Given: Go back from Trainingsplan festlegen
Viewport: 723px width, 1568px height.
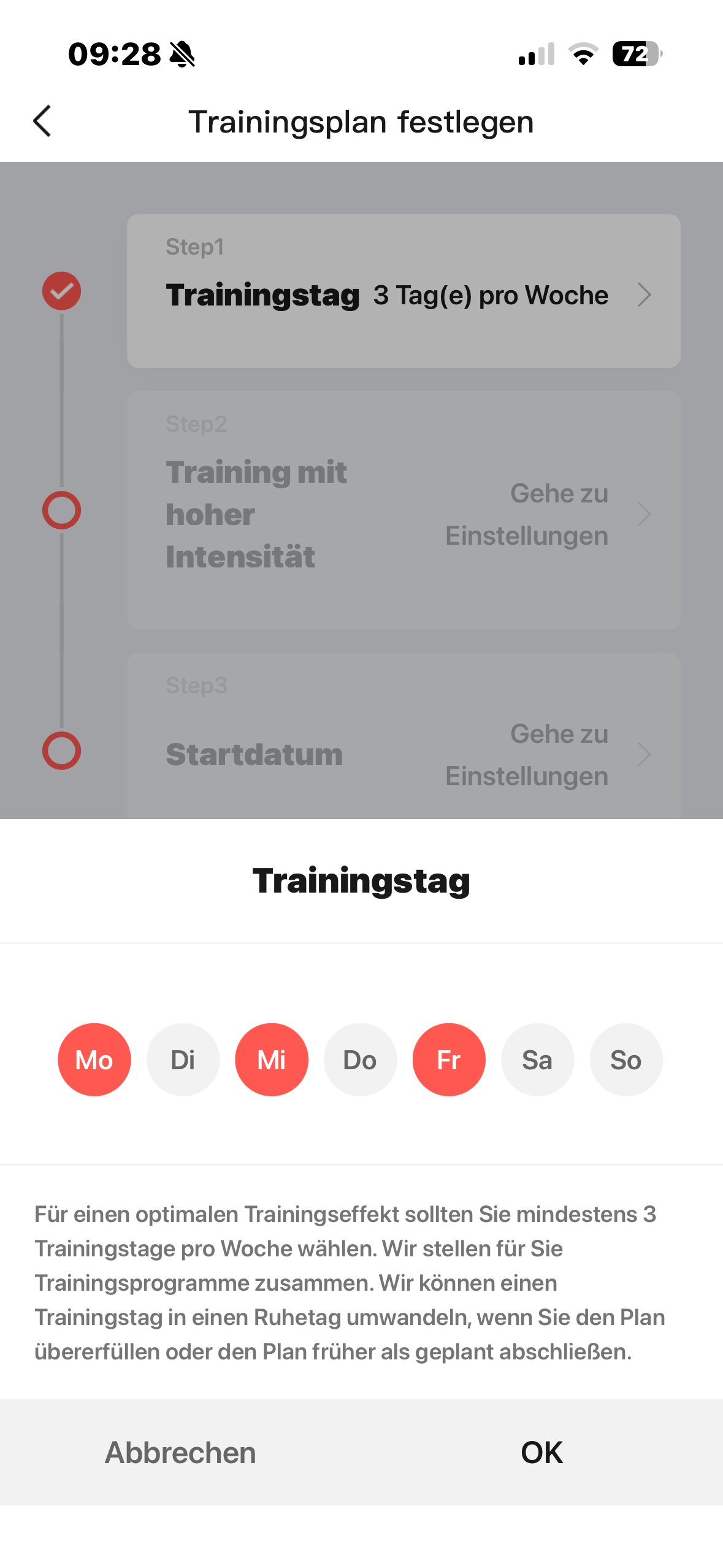Looking at the screenshot, I should tap(42, 121).
